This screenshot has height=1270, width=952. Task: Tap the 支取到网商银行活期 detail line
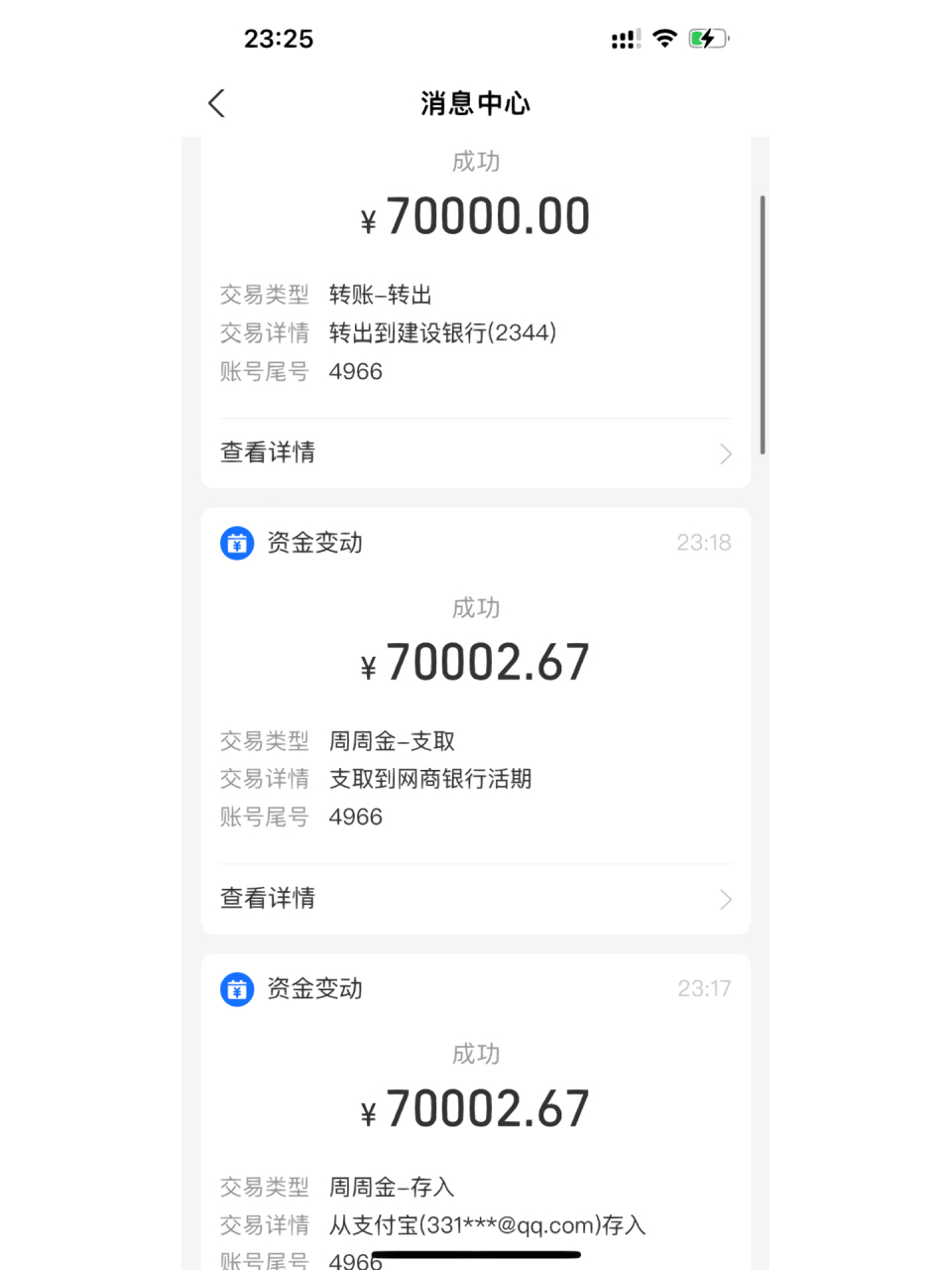coord(429,779)
